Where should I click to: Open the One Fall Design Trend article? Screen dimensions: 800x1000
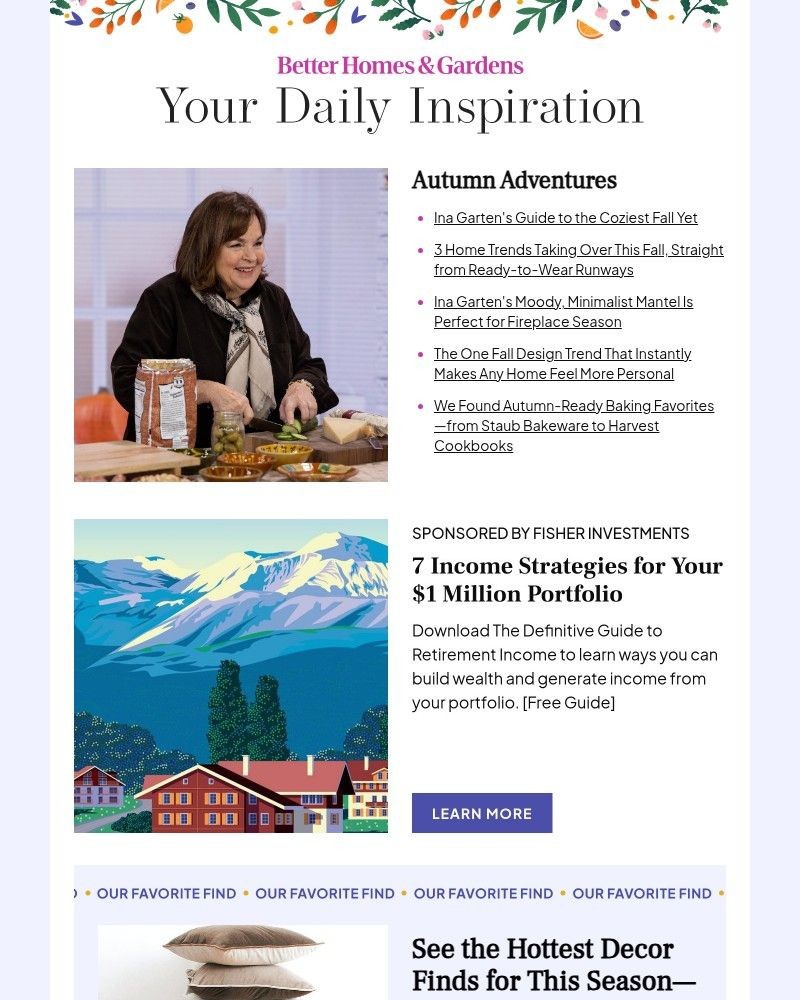point(562,363)
